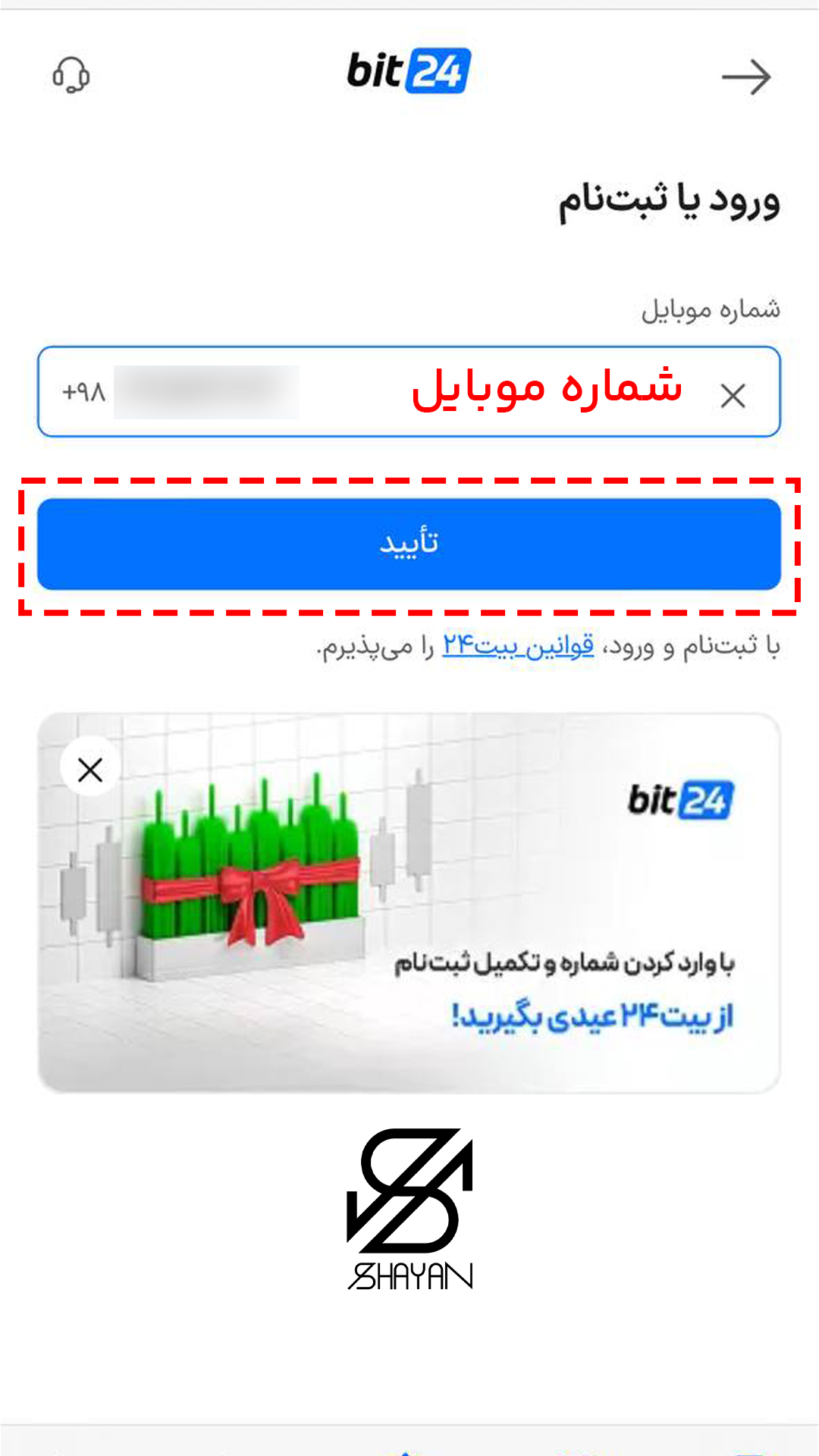Open the support headset icon
The image size is (819, 1456).
click(x=71, y=76)
